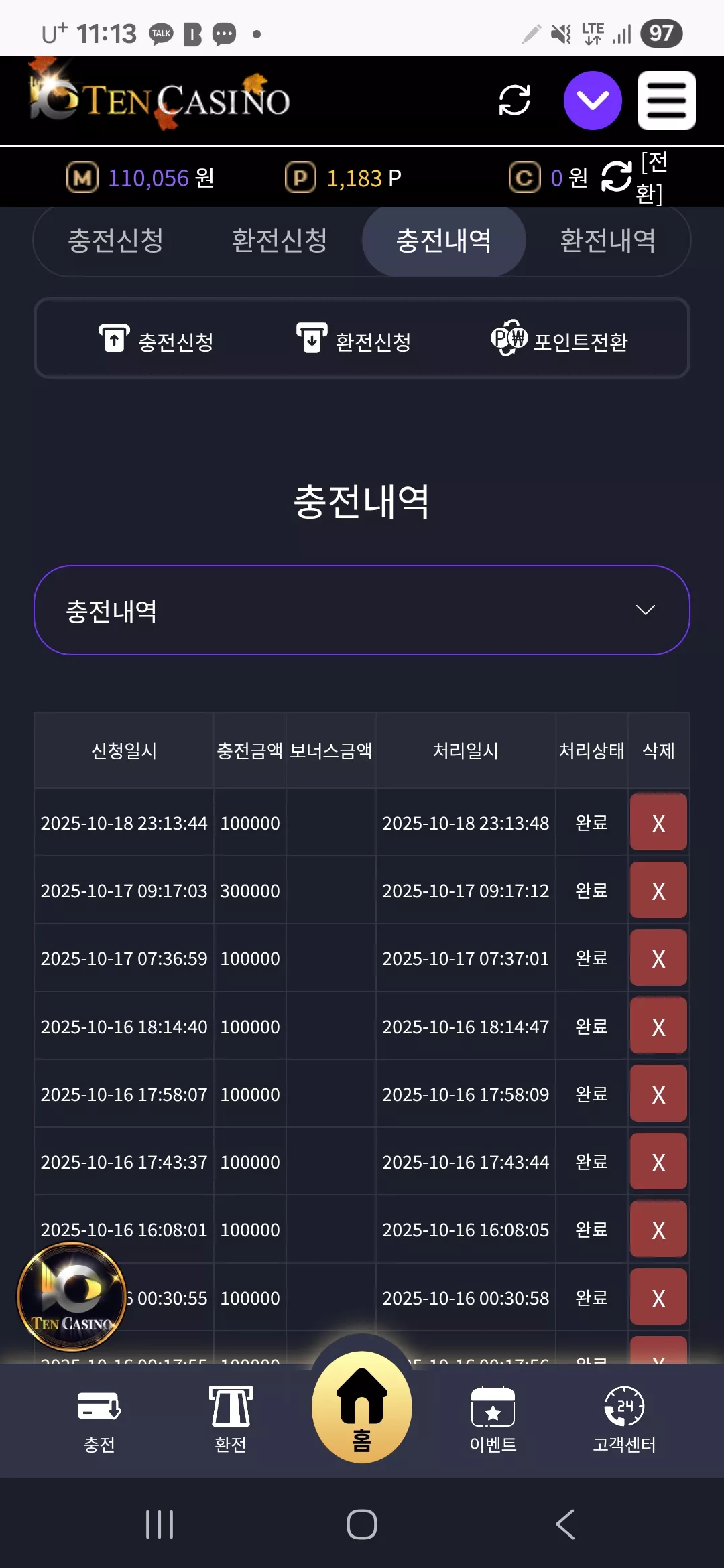Screen dimensions: 724x1568
Task: Tap the system back button
Action: (x=565, y=1524)
